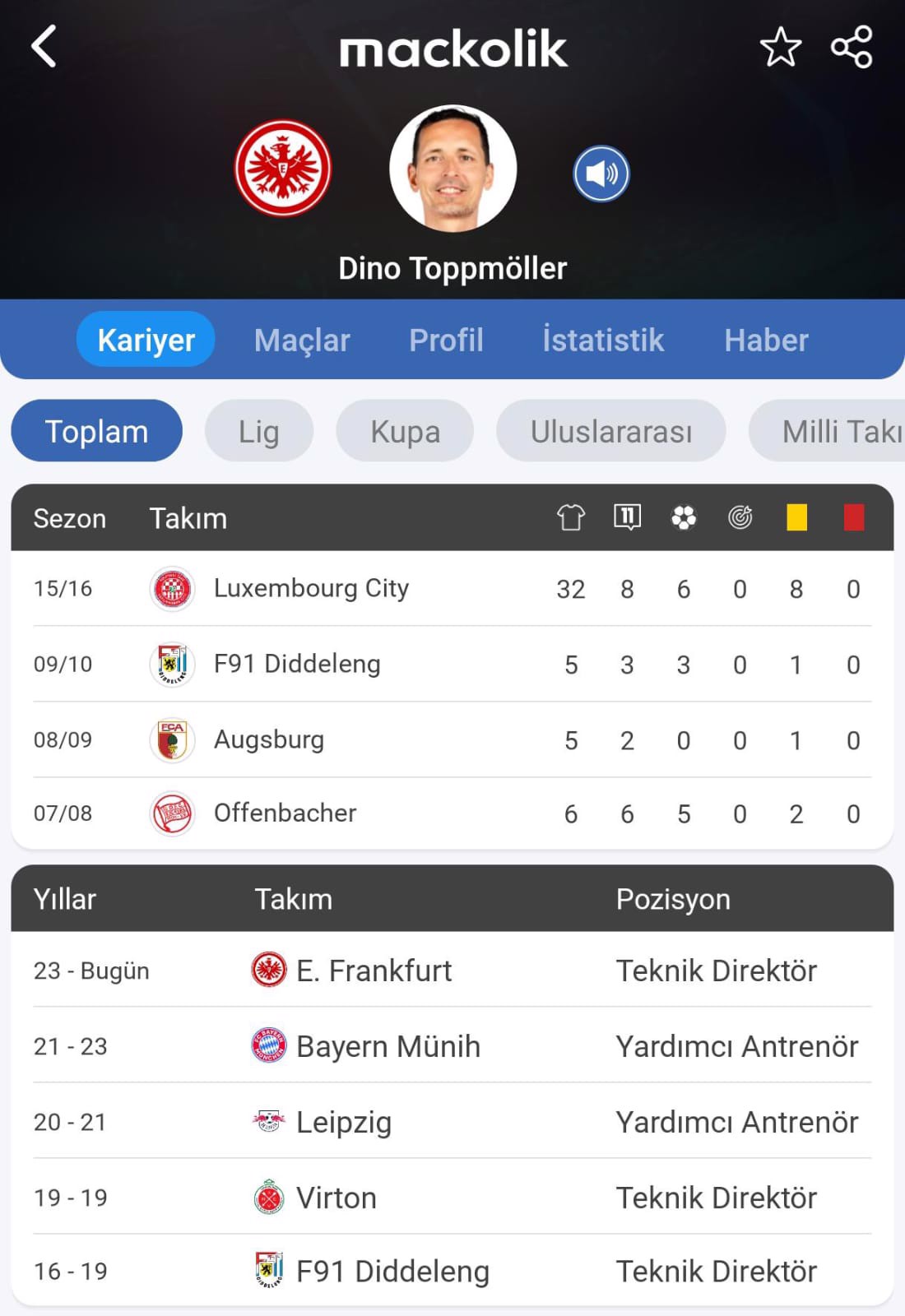Select the Toplam filter chip
The width and height of the screenshot is (905, 1316).
[x=96, y=431]
